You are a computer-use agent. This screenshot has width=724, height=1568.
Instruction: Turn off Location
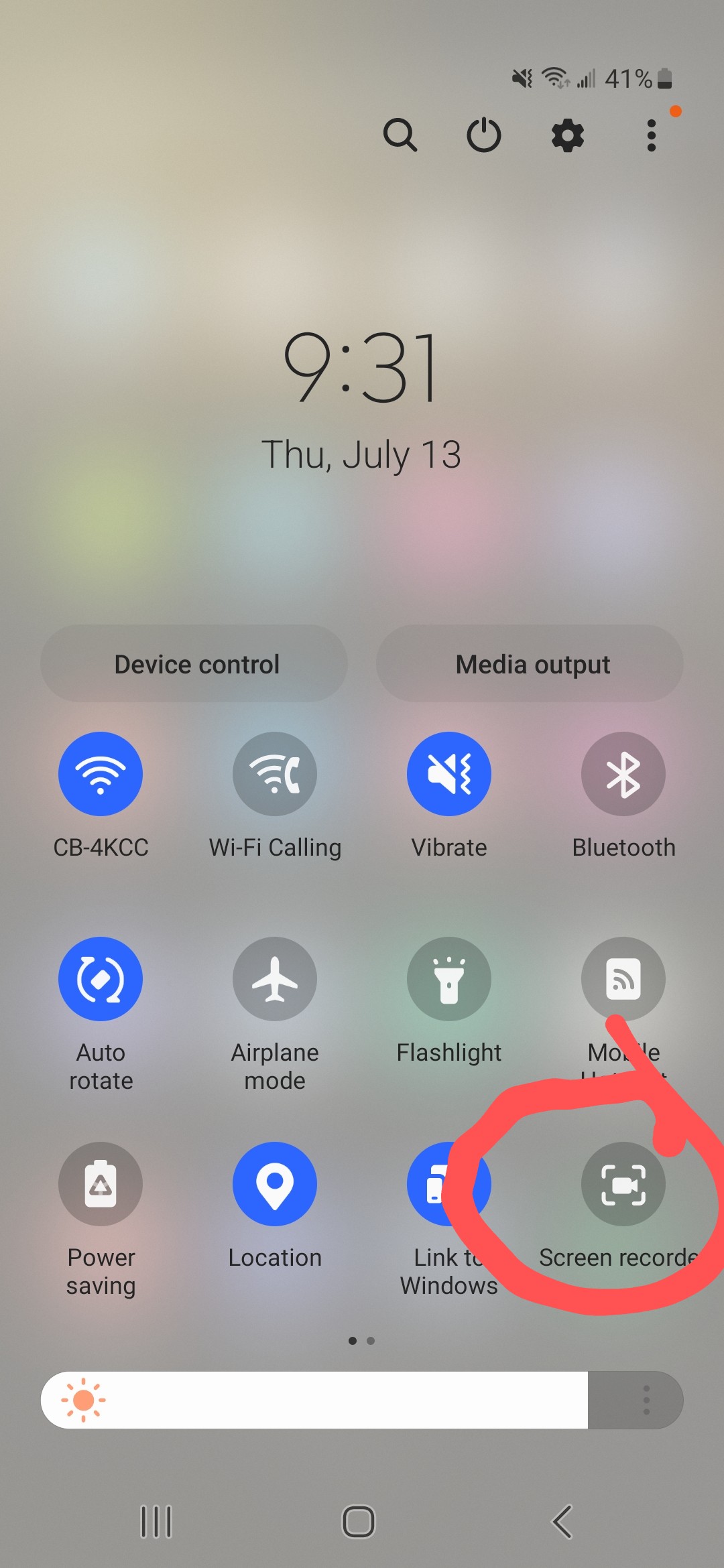(275, 1184)
